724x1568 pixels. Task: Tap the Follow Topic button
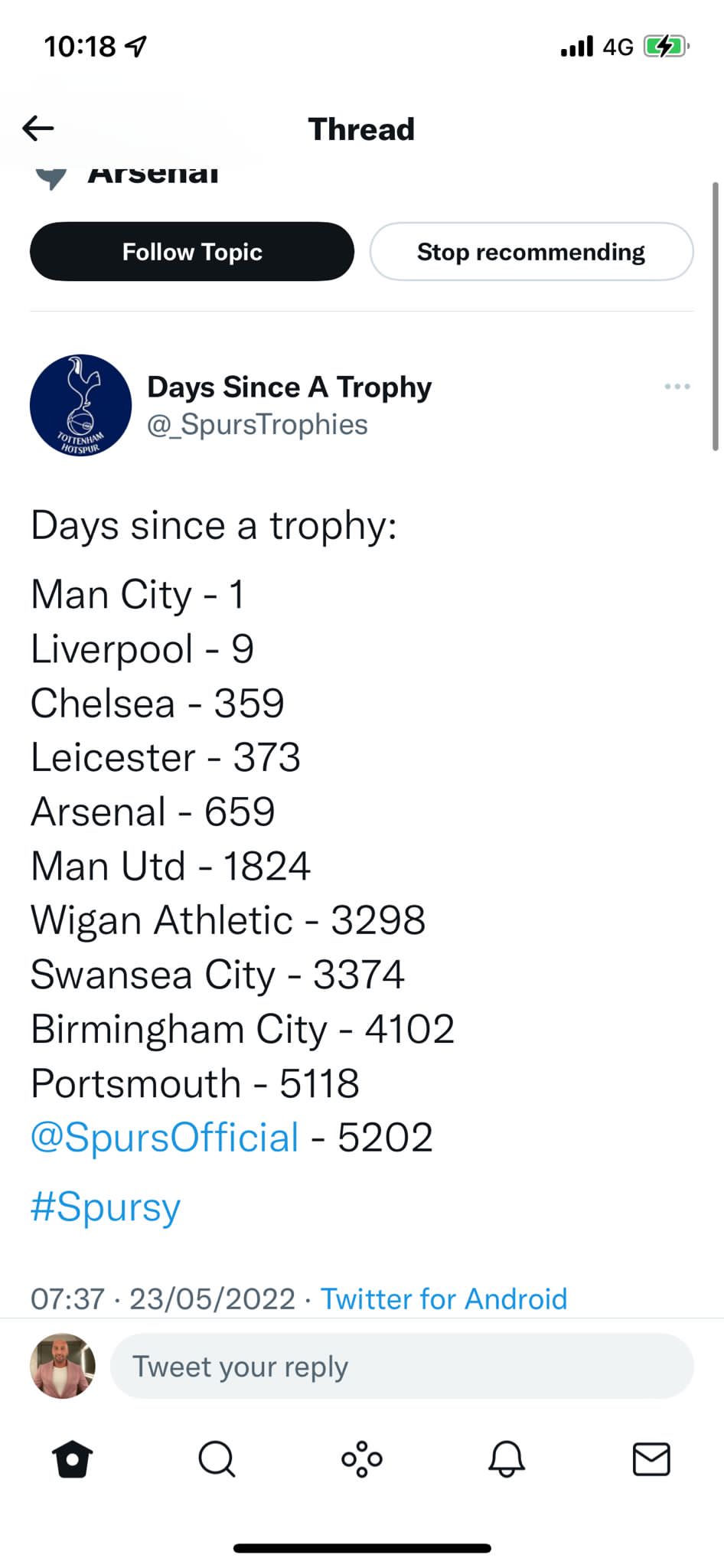pyautogui.click(x=192, y=252)
